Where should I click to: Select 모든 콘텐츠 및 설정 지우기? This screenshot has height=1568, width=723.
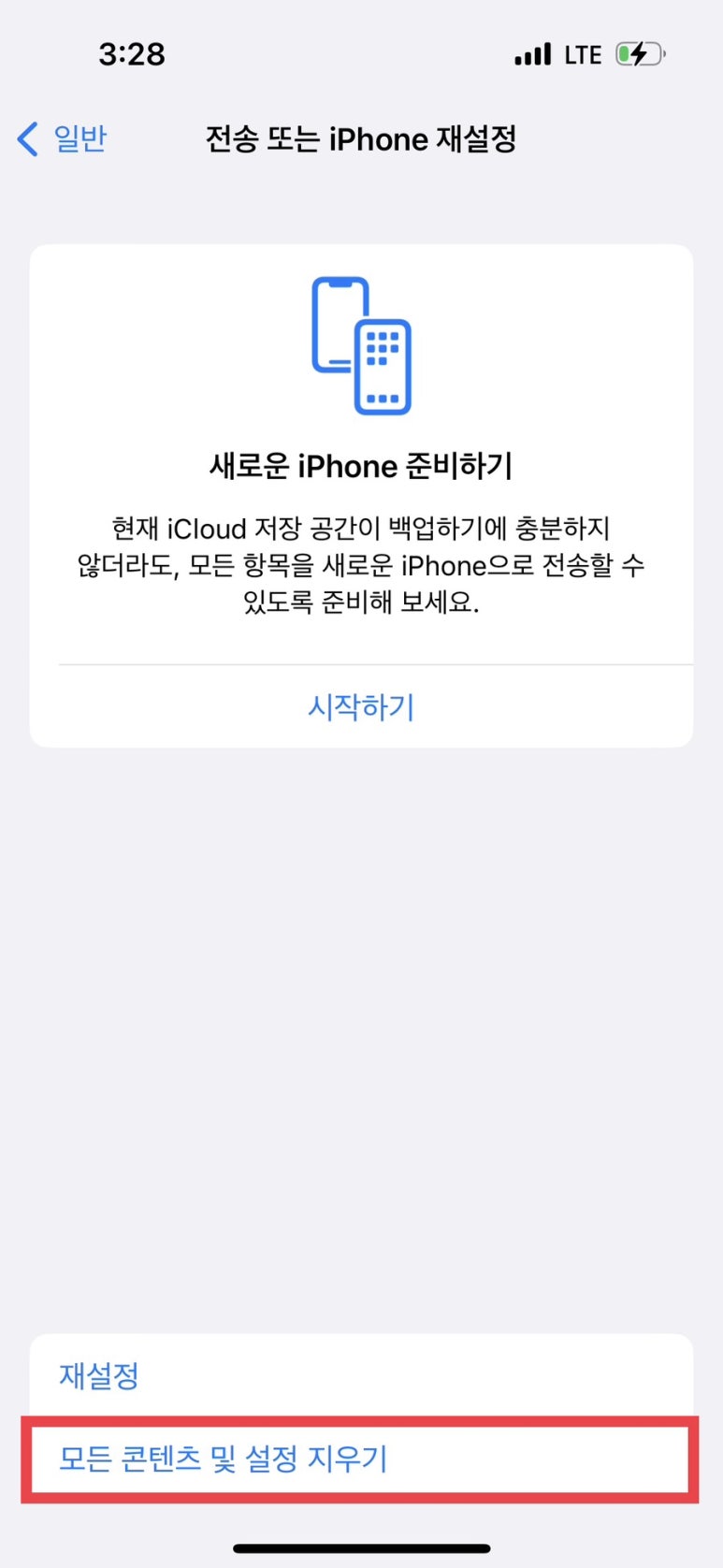223,1458
